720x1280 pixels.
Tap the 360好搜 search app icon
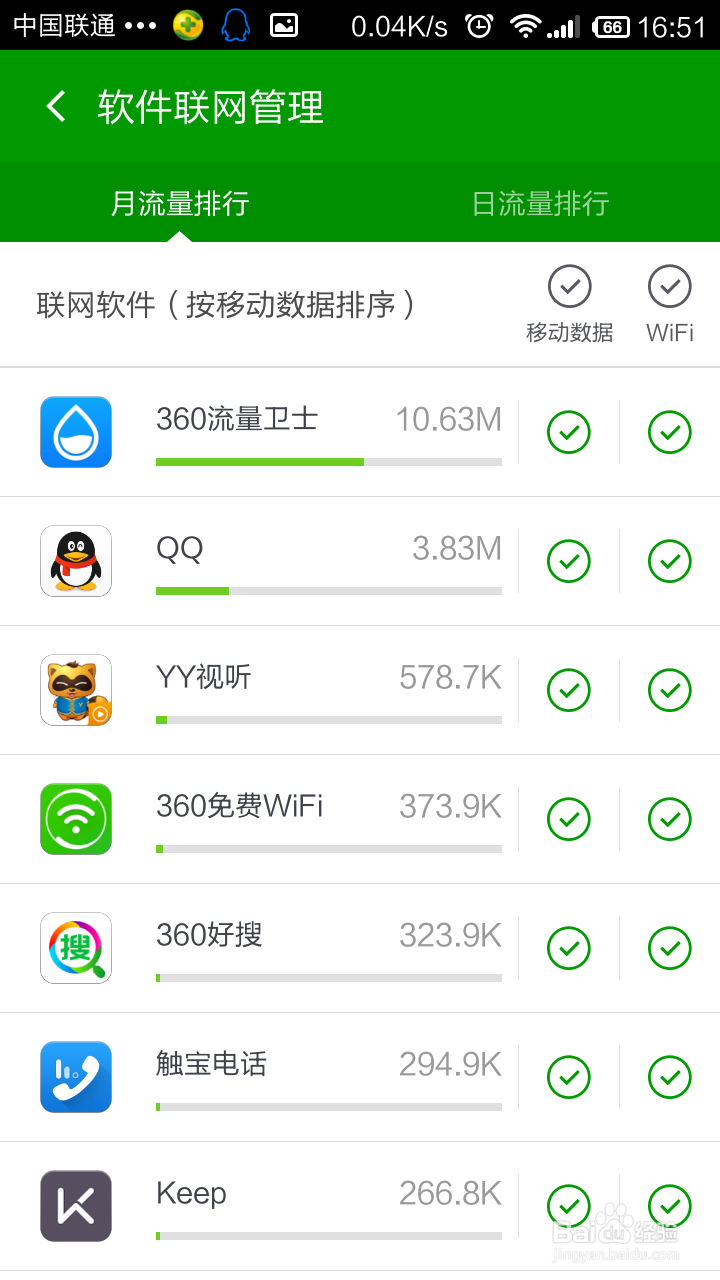click(x=75, y=948)
